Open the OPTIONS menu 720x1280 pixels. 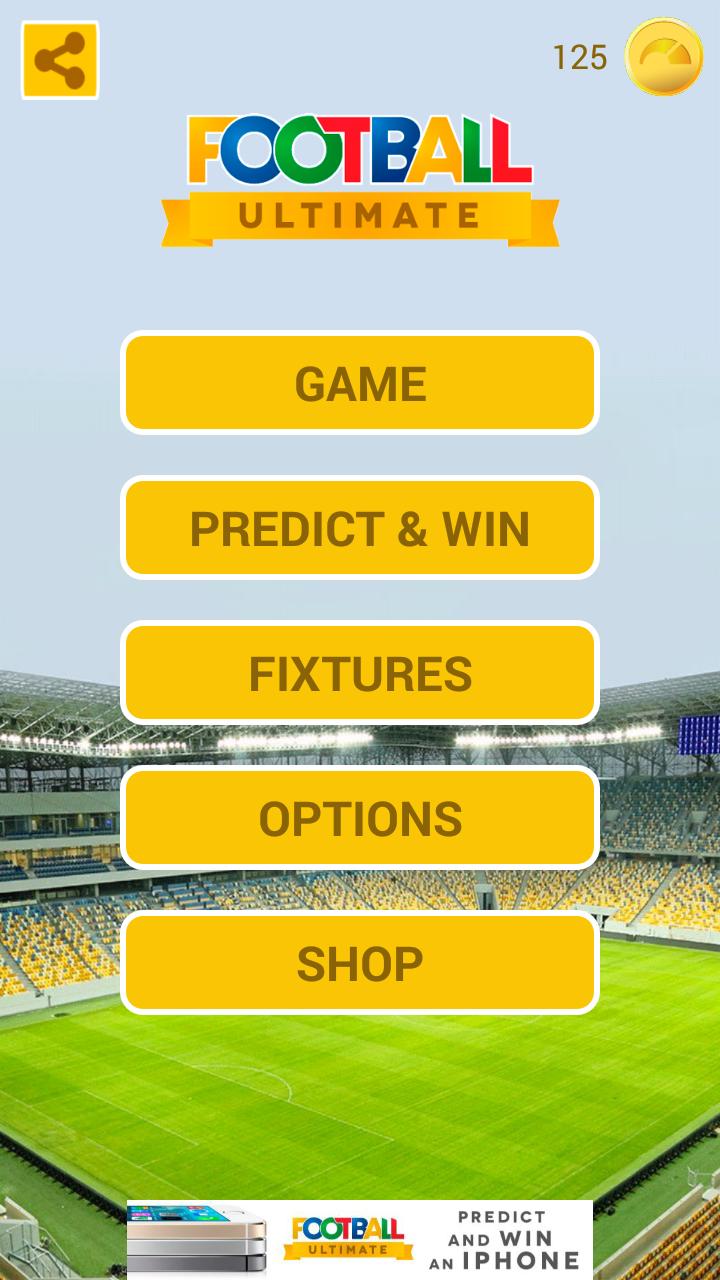360,818
